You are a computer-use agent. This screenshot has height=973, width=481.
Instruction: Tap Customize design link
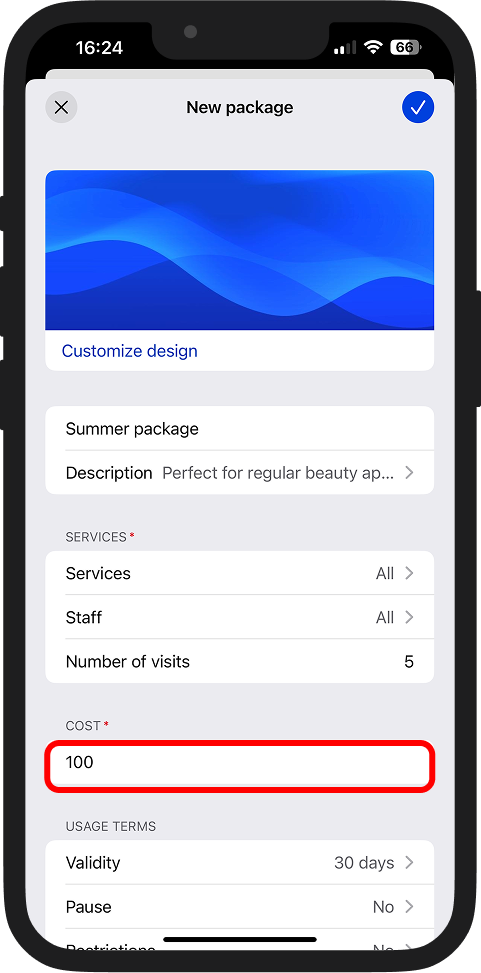point(130,351)
